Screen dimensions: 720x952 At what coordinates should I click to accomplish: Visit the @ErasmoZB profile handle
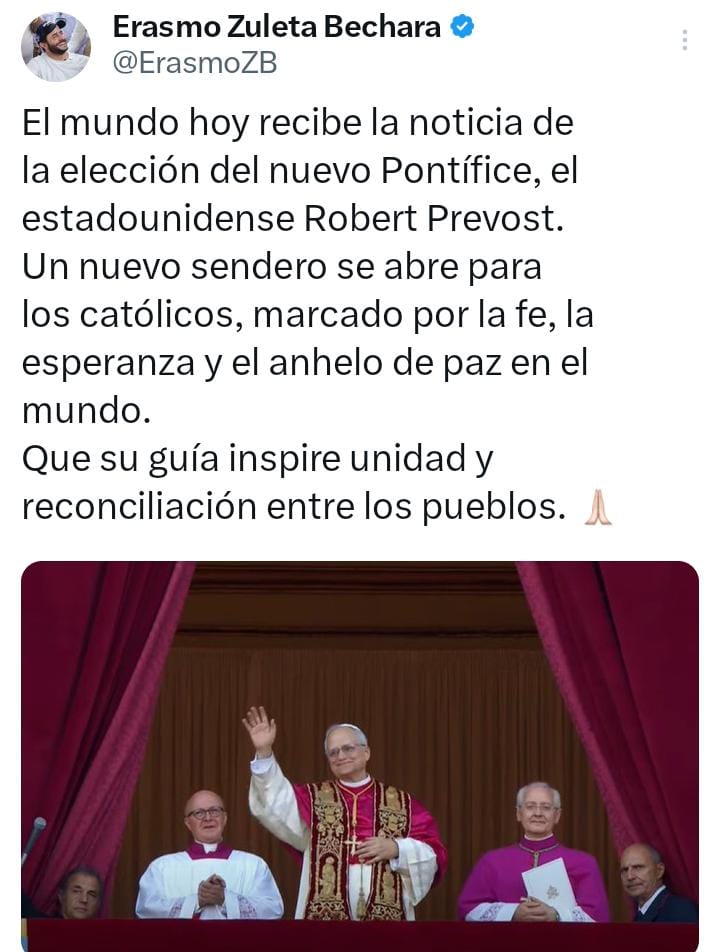click(x=194, y=63)
